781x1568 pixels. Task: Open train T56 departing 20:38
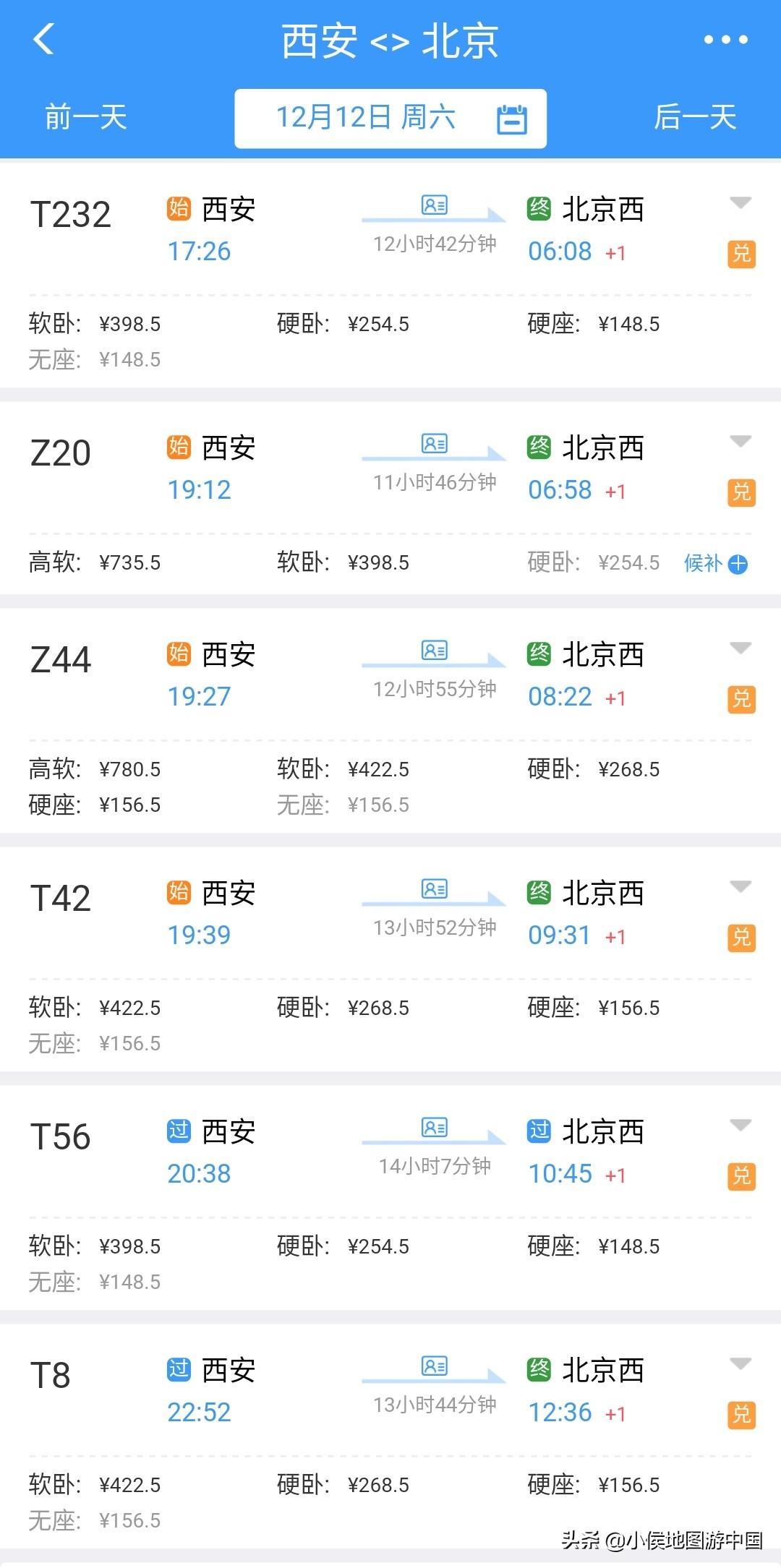[61, 1137]
